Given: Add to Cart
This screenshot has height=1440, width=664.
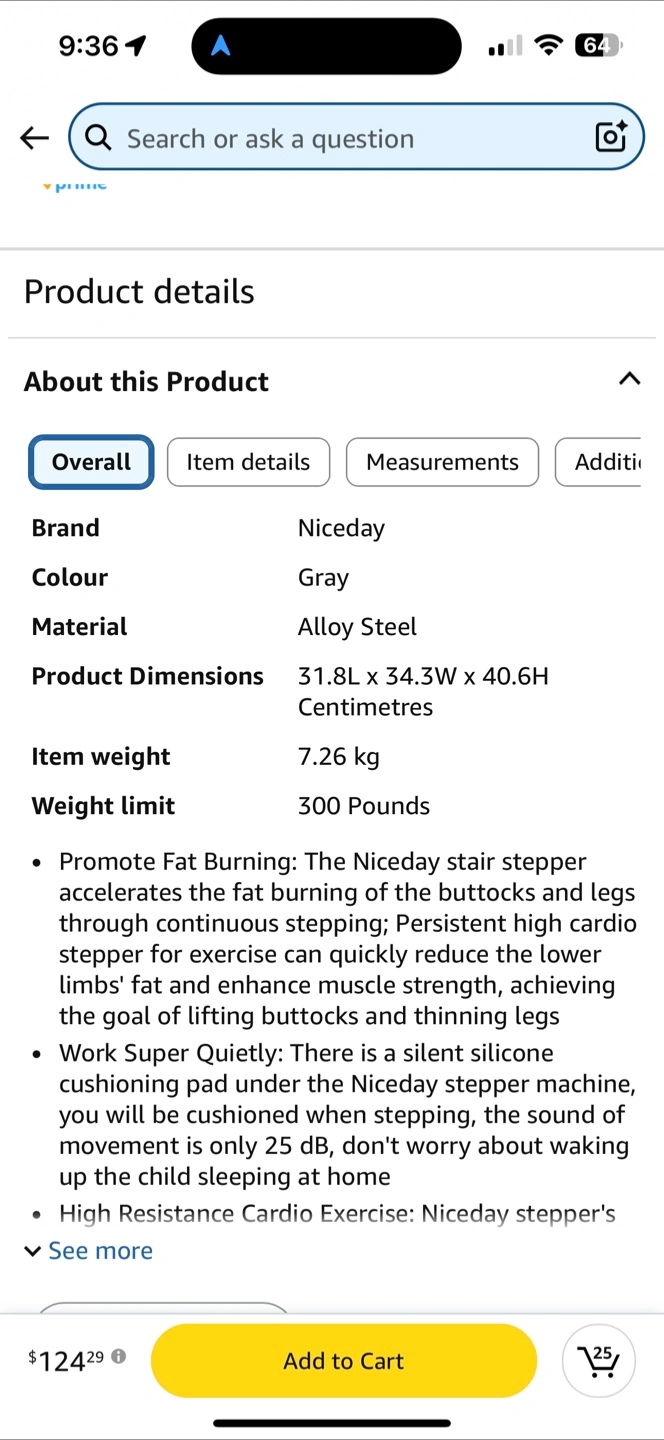Looking at the screenshot, I should [344, 1361].
